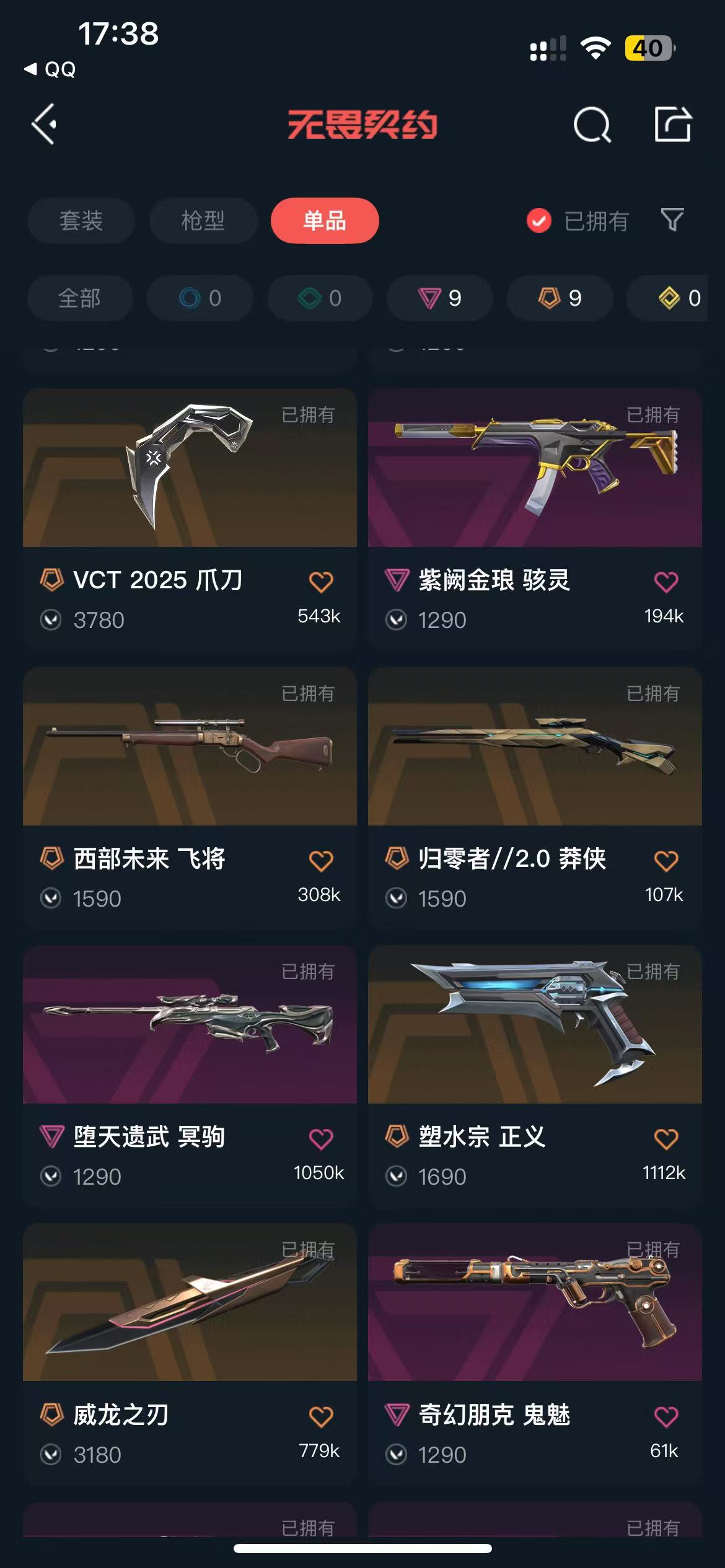Filter by the orange pentagon tier with 9
The height and width of the screenshot is (1568, 725).
(x=560, y=298)
